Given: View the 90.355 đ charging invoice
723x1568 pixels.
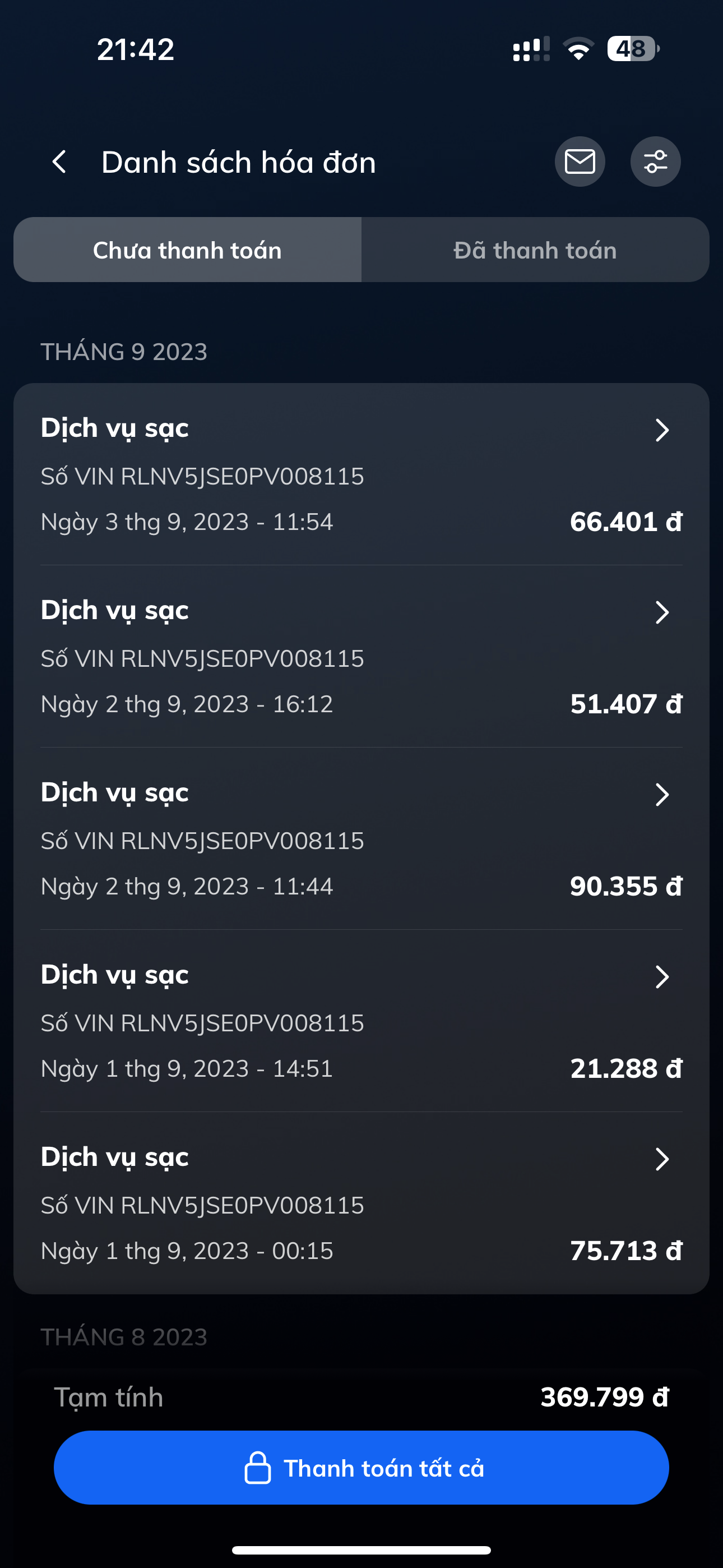Looking at the screenshot, I should pos(361,839).
